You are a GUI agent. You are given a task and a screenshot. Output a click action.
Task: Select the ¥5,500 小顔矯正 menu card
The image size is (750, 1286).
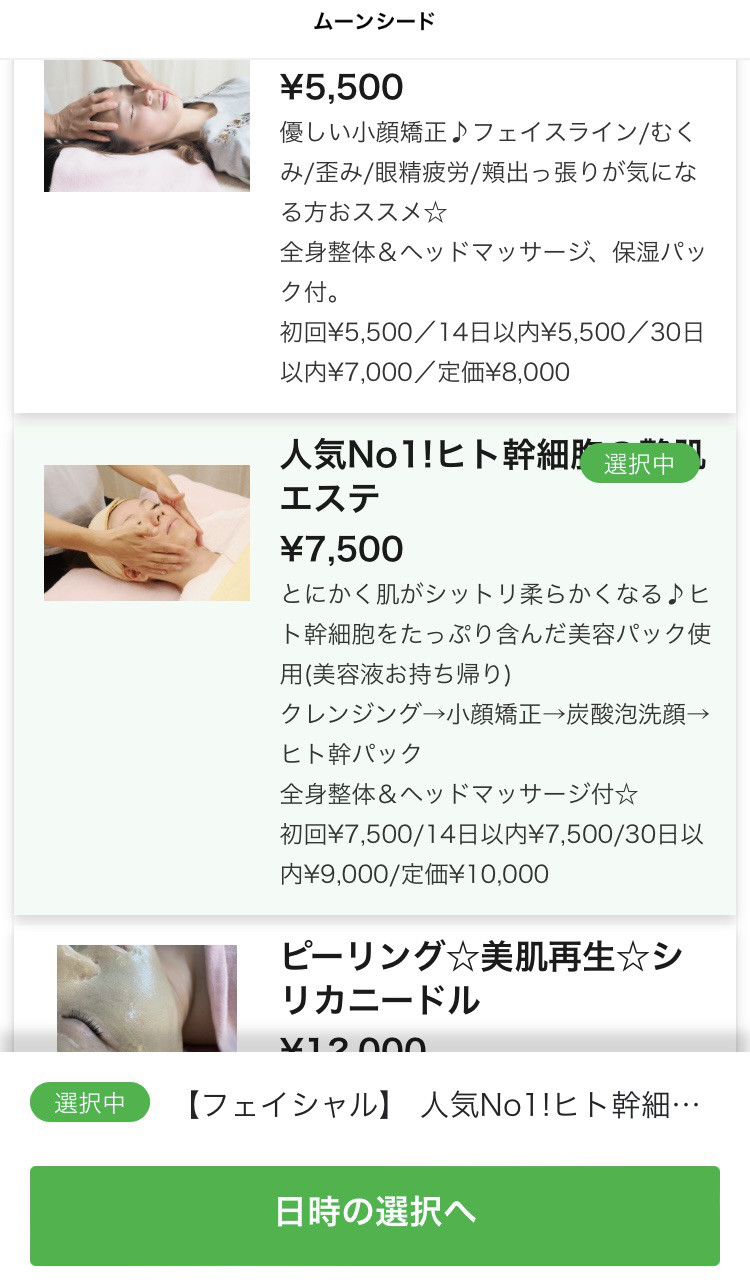[x=375, y=236]
